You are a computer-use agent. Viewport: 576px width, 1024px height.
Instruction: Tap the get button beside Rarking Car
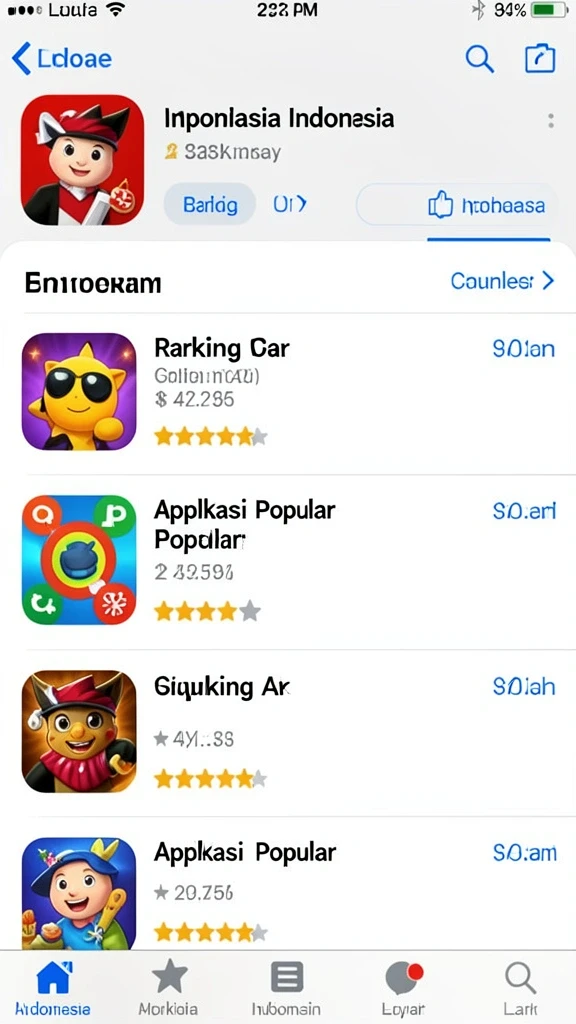[524, 349]
